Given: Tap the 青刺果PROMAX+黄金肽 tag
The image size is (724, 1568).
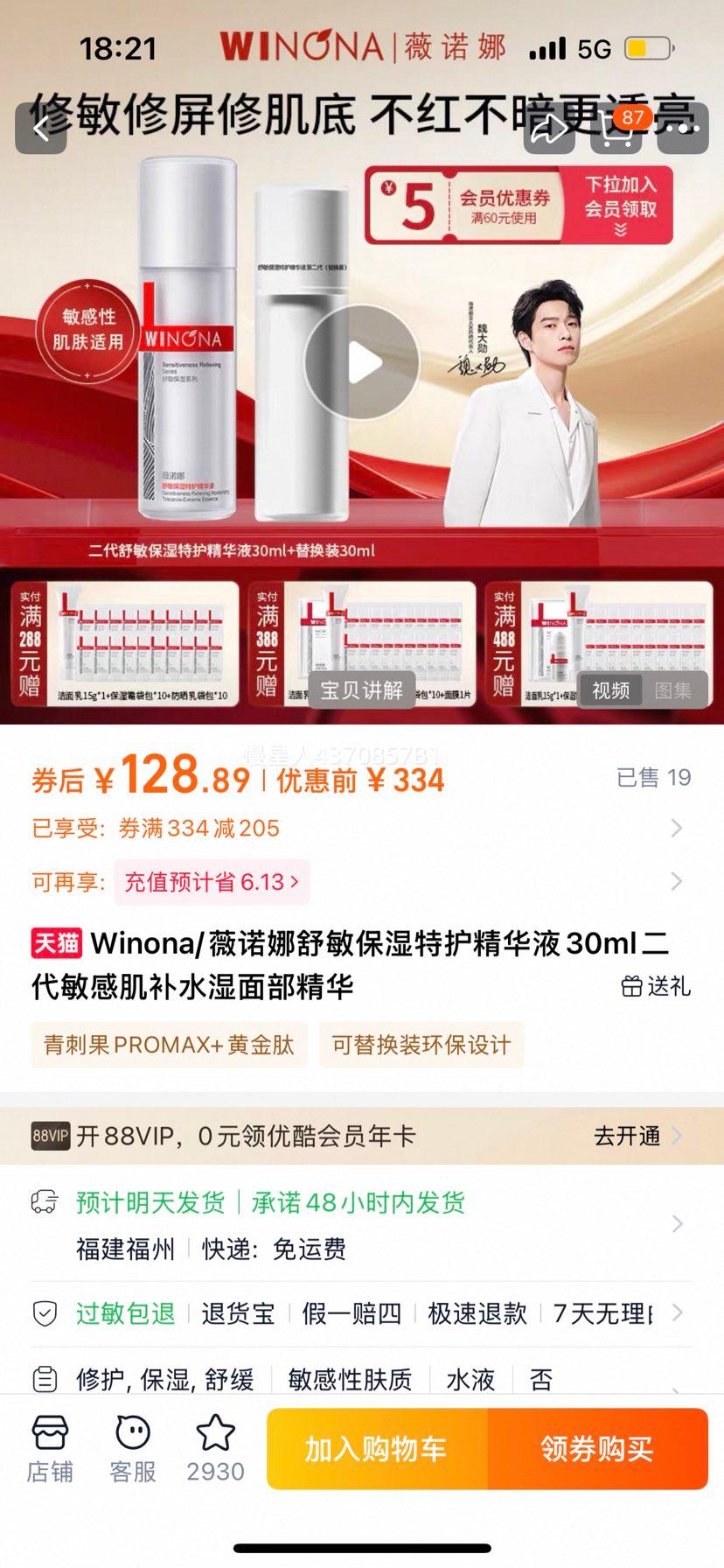Looking at the screenshot, I should 170,1045.
